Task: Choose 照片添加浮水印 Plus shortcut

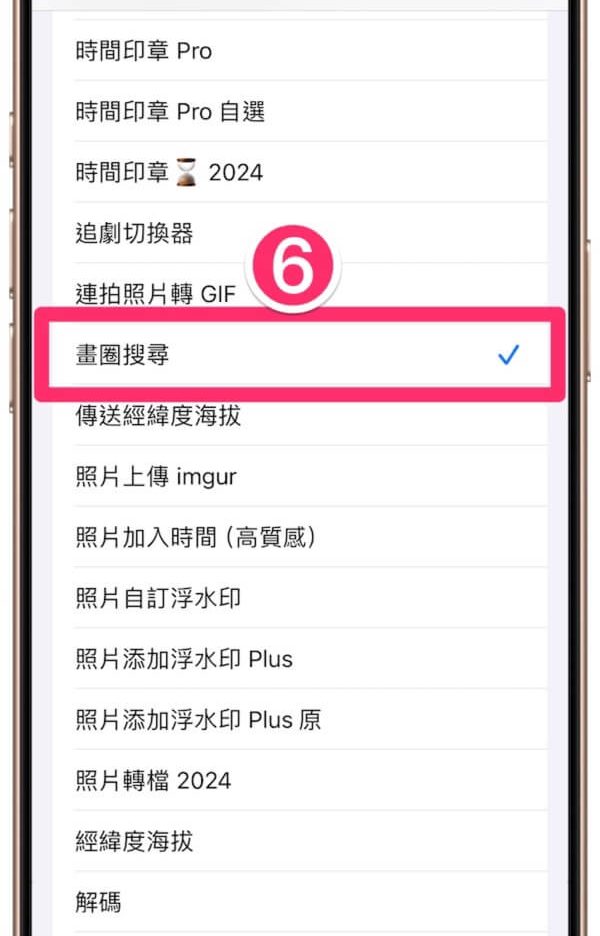Action: tap(184, 660)
